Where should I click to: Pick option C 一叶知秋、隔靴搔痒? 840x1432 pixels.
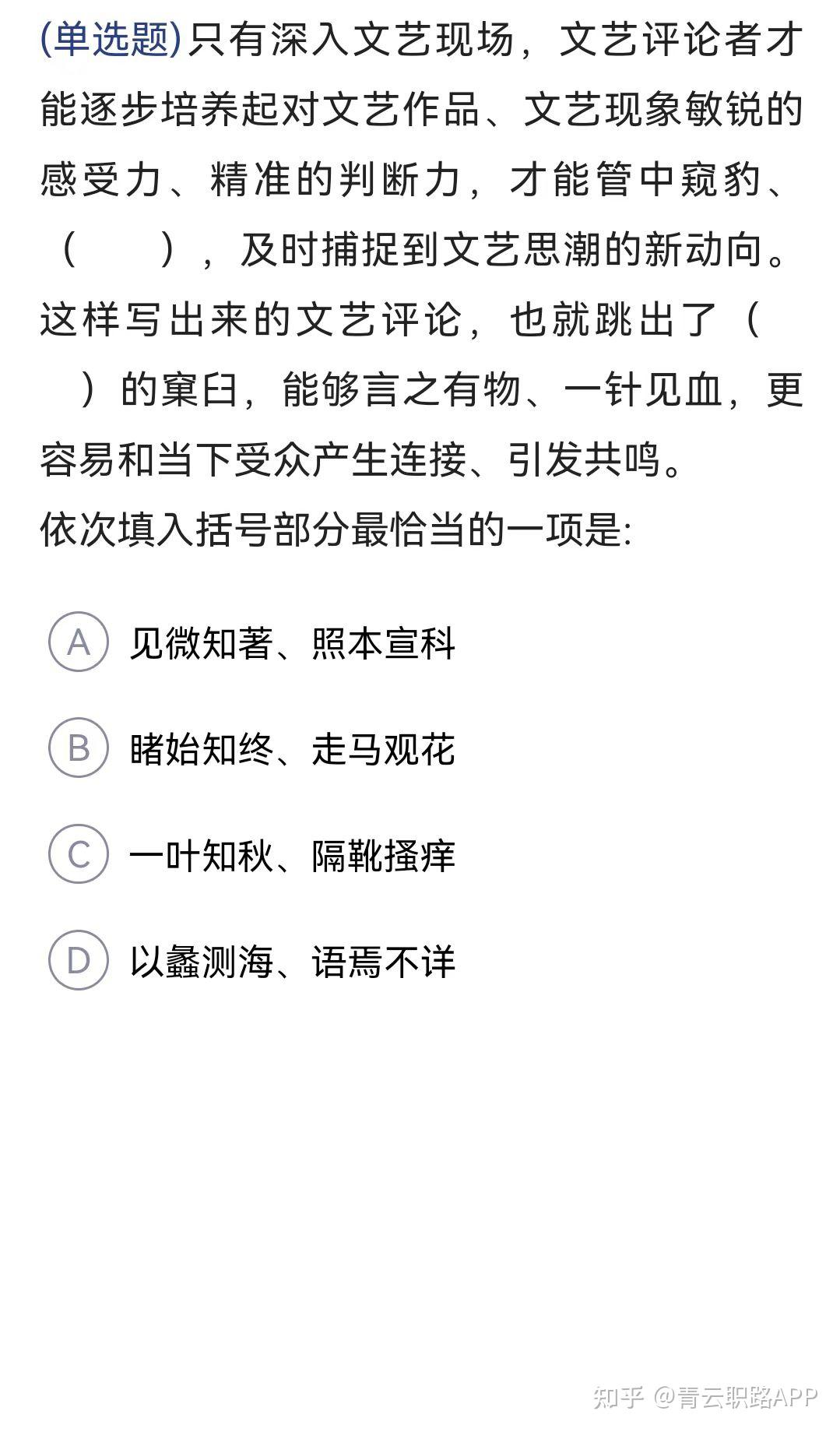coord(78,854)
